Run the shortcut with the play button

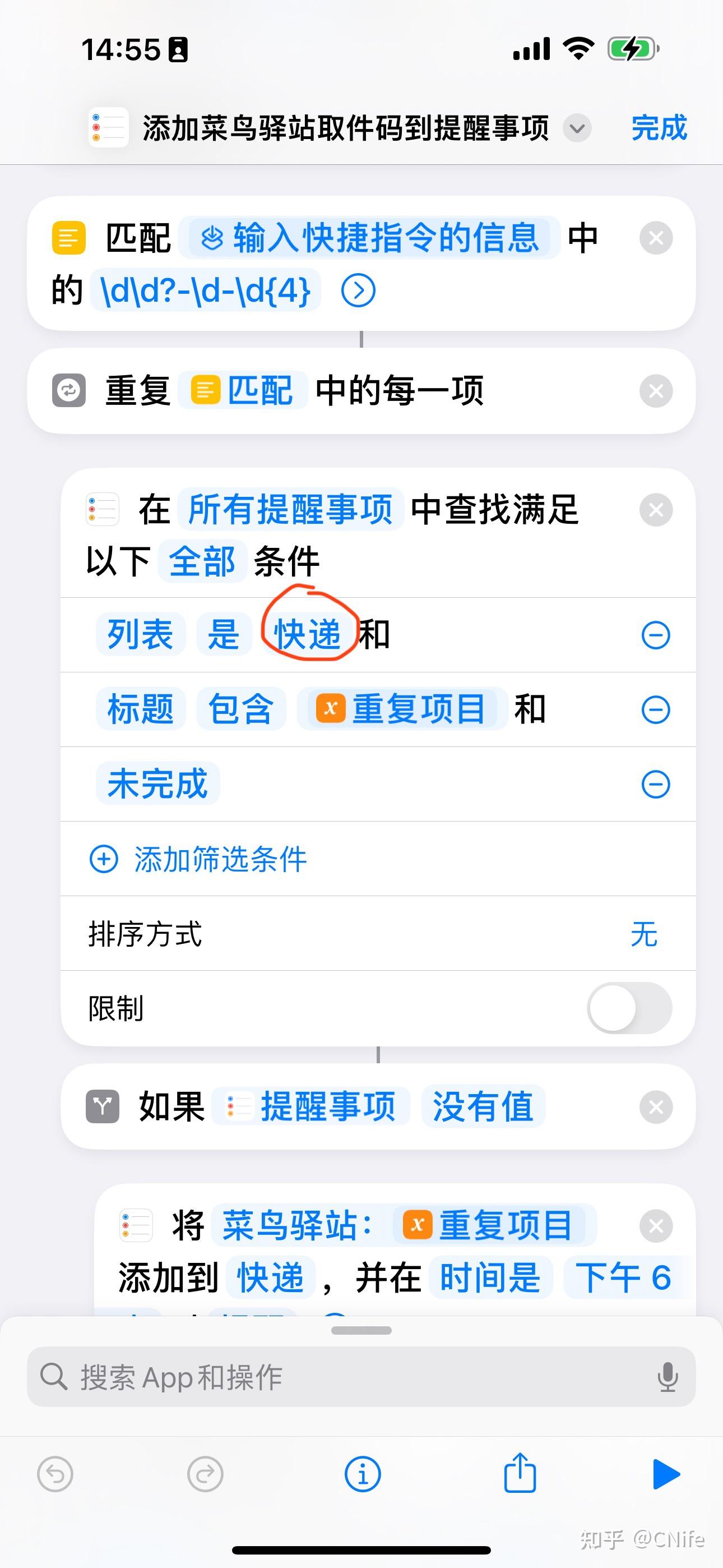tap(666, 1474)
